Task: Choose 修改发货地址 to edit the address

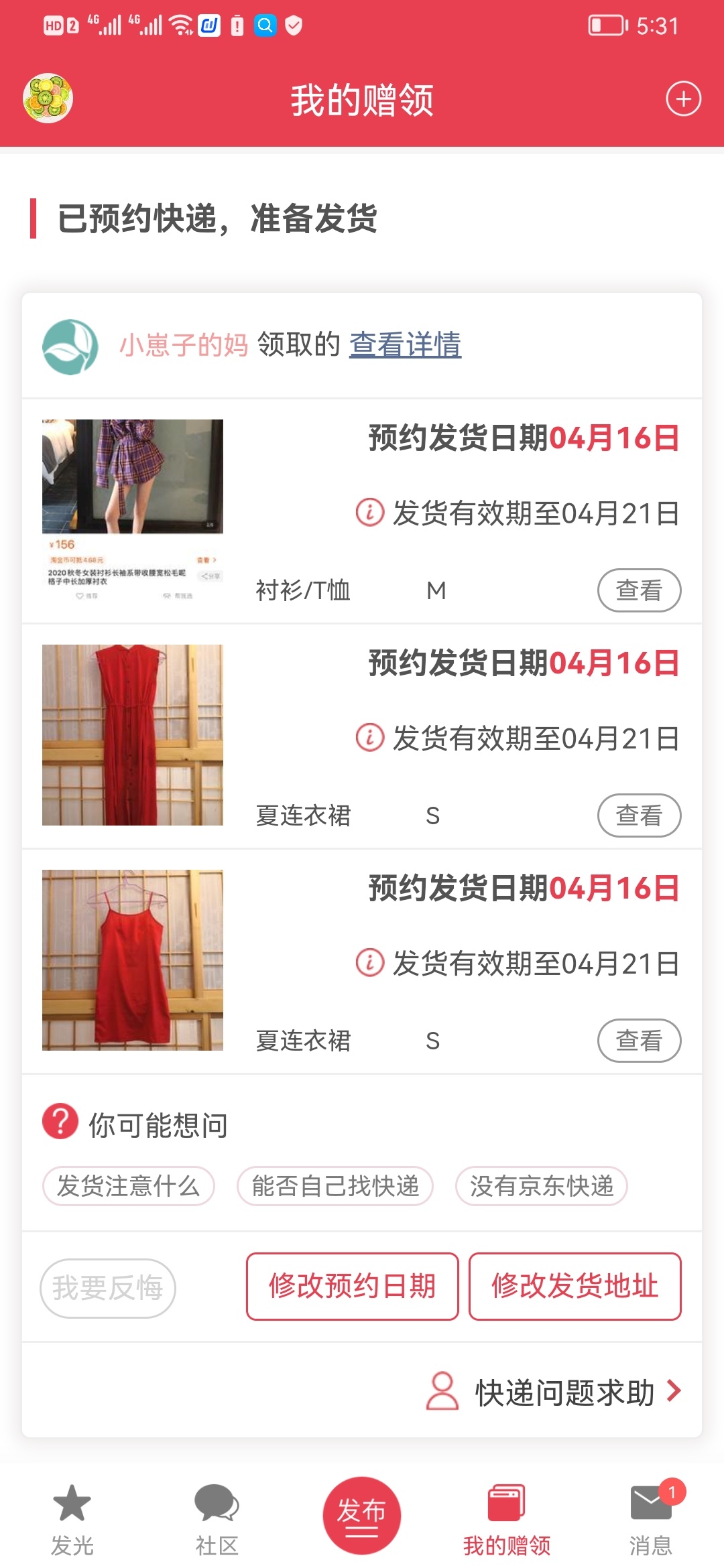Action: (575, 1287)
